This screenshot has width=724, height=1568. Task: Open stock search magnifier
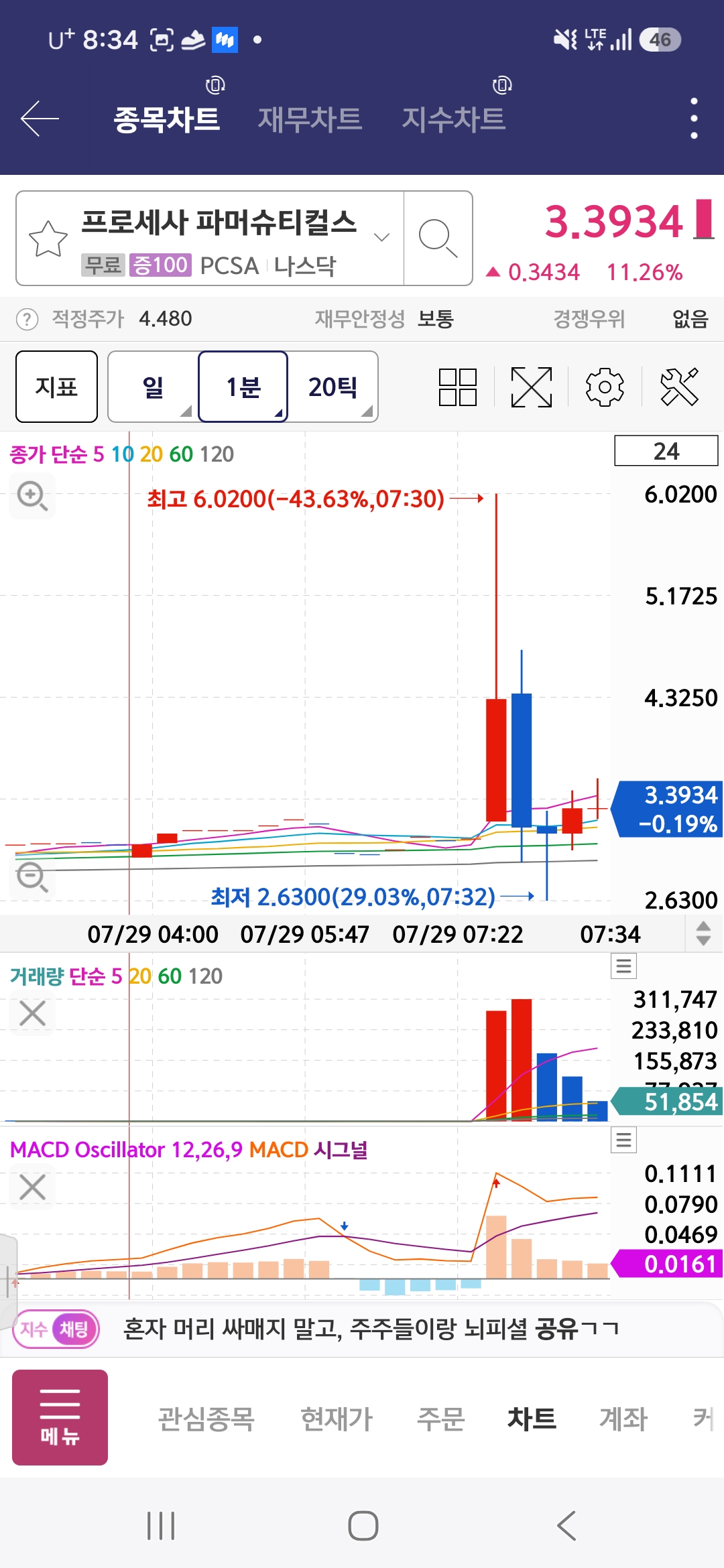(438, 239)
